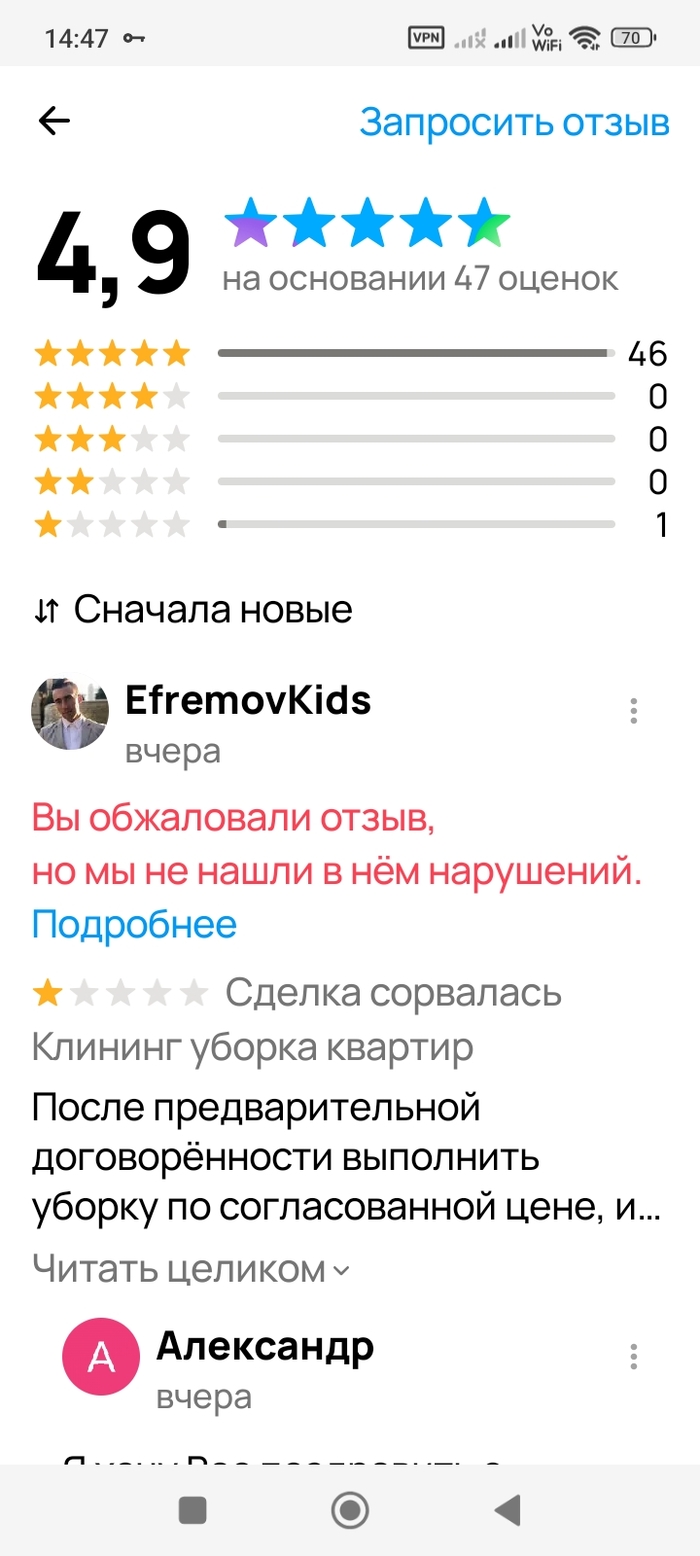Tap the Запросить отзыв link
The image size is (700, 1556).
tap(514, 122)
